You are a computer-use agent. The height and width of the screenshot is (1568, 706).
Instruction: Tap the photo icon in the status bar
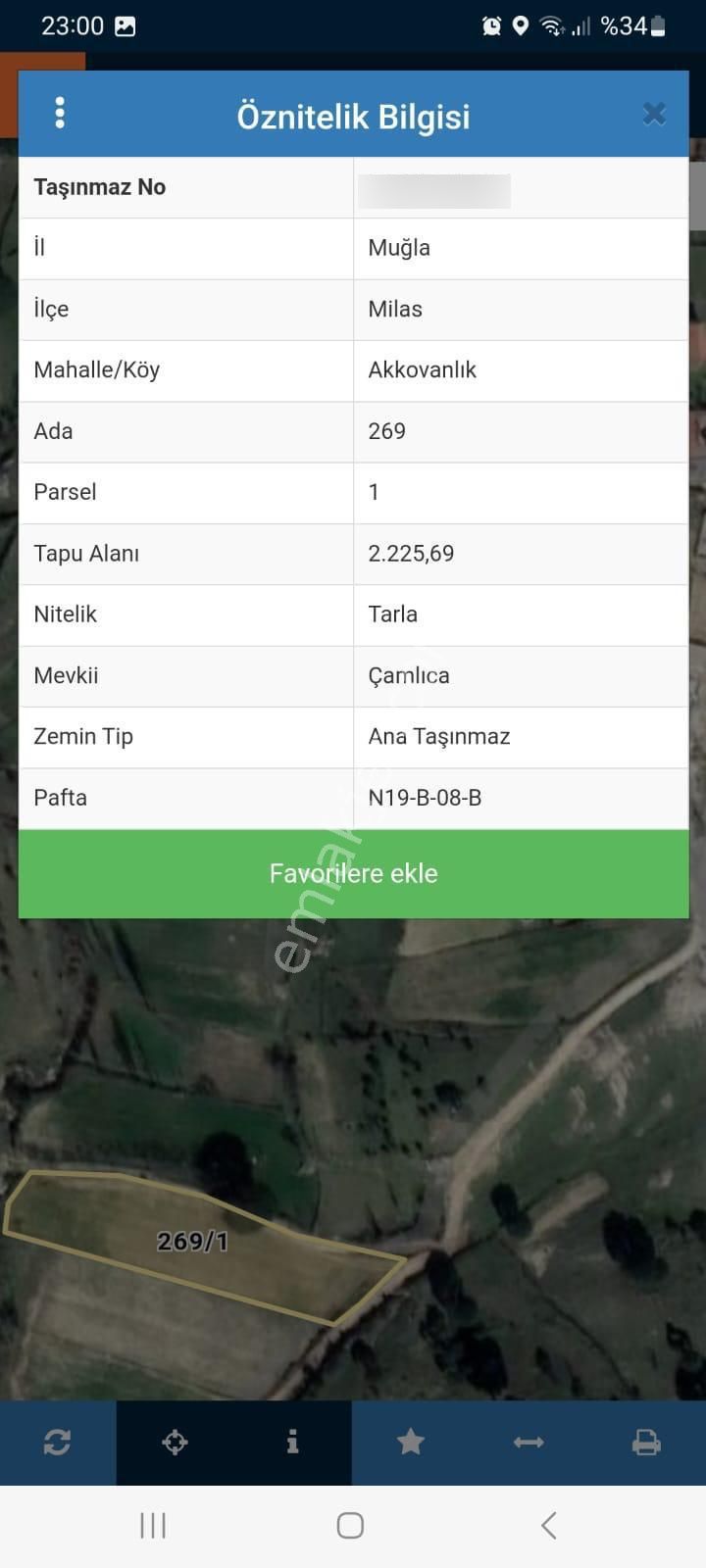click(x=125, y=25)
